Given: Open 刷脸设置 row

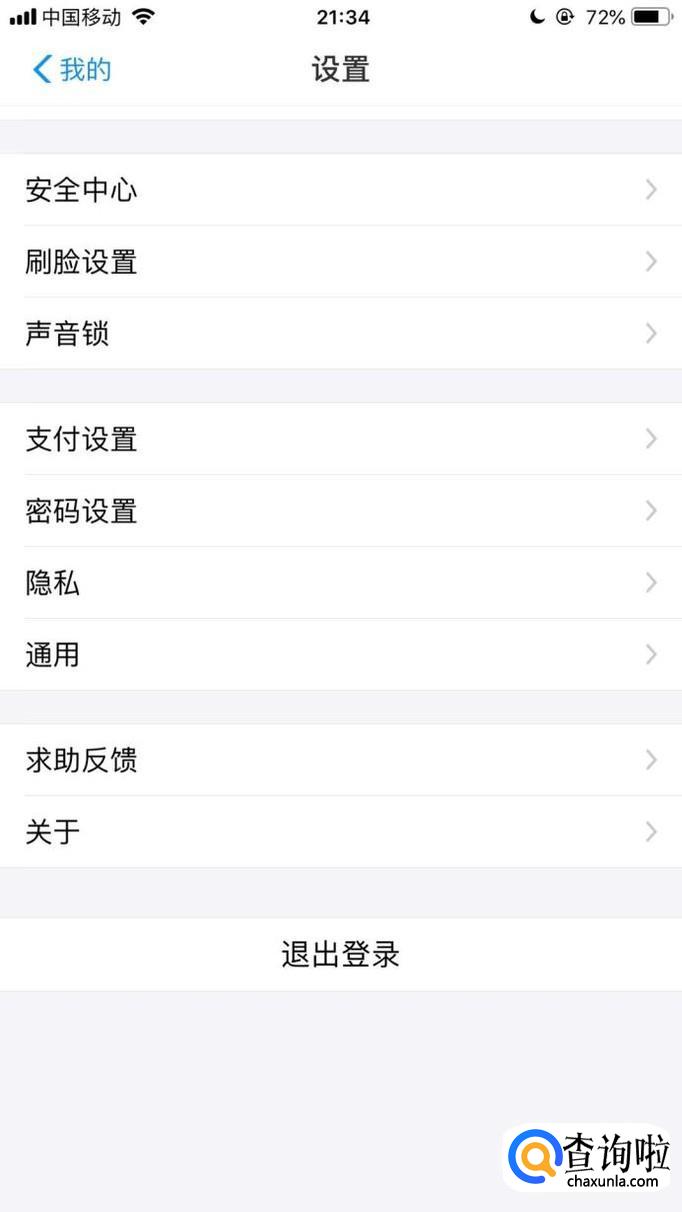Looking at the screenshot, I should pyautogui.click(x=340, y=262).
